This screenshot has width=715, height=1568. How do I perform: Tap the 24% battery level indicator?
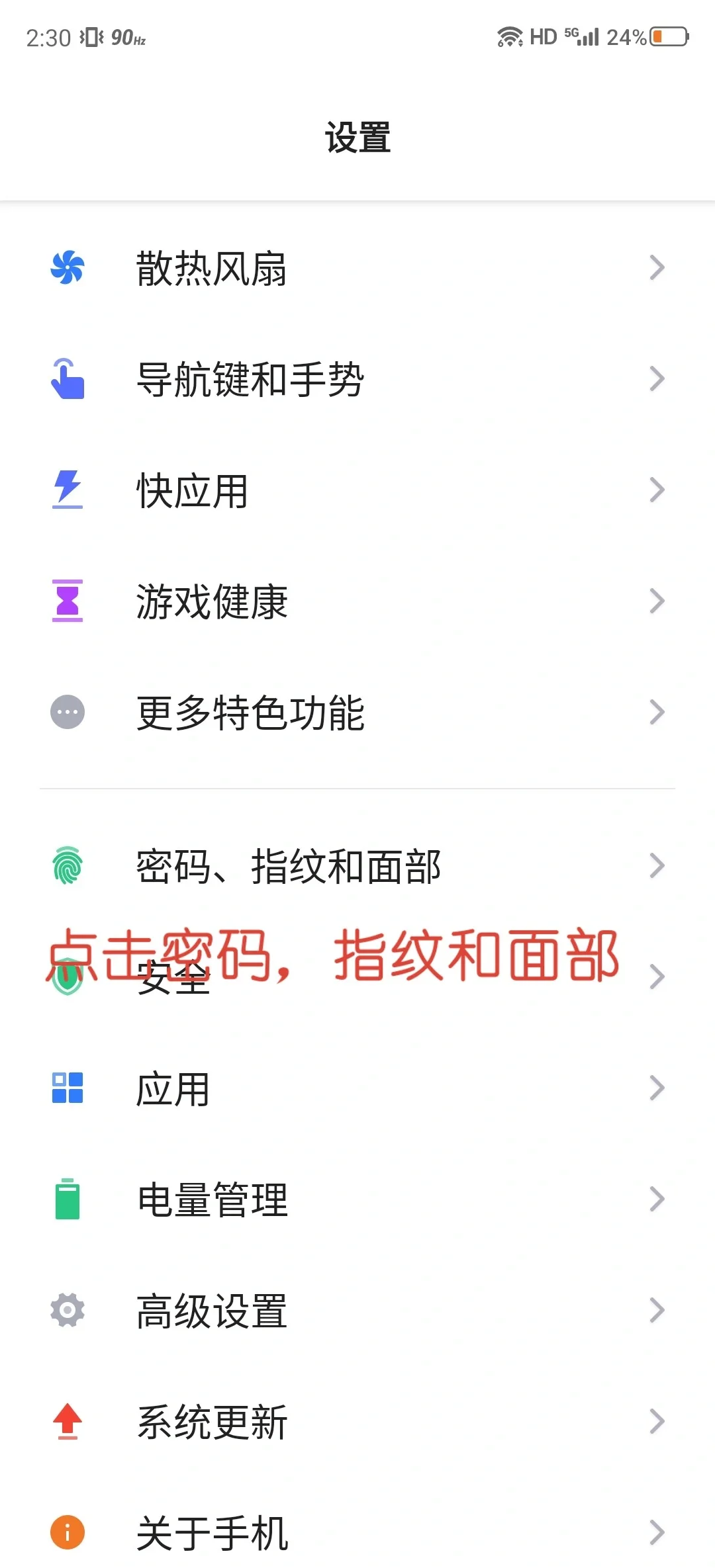pos(626,38)
